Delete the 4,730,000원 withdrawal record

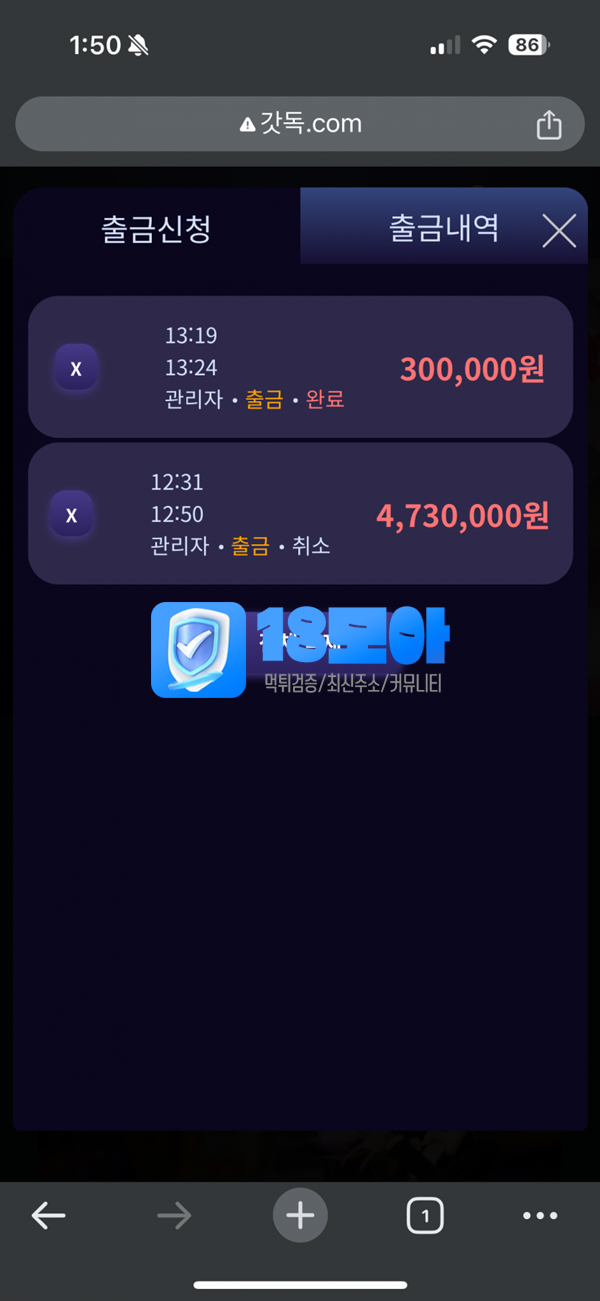(x=71, y=516)
